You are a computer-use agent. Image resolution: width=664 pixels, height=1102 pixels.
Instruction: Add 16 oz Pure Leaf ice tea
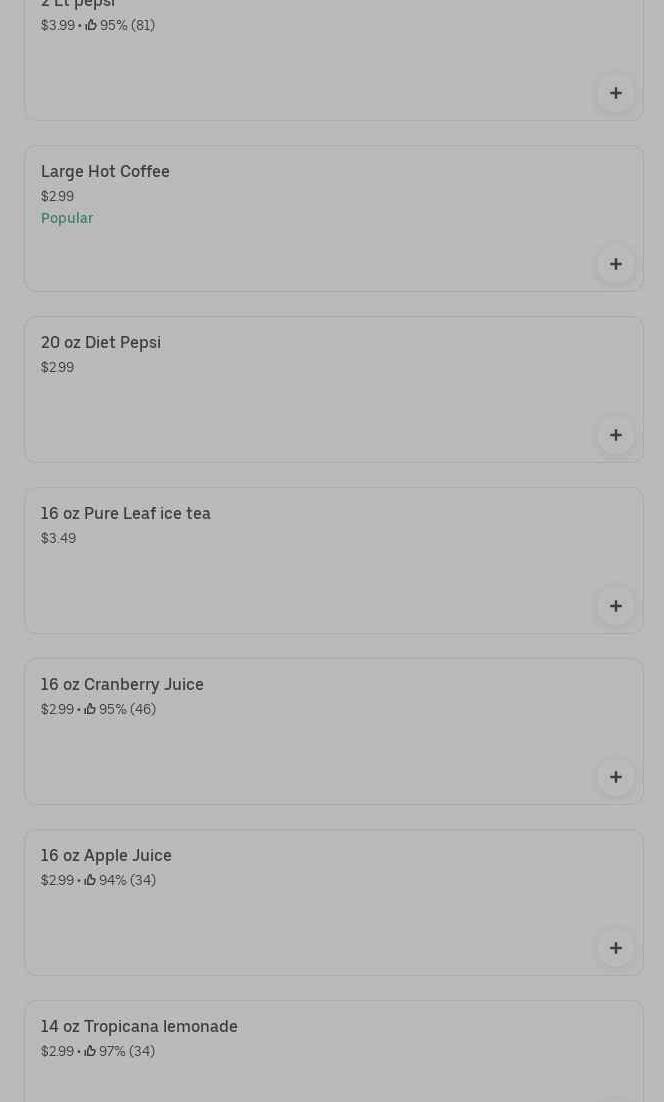tap(616, 606)
